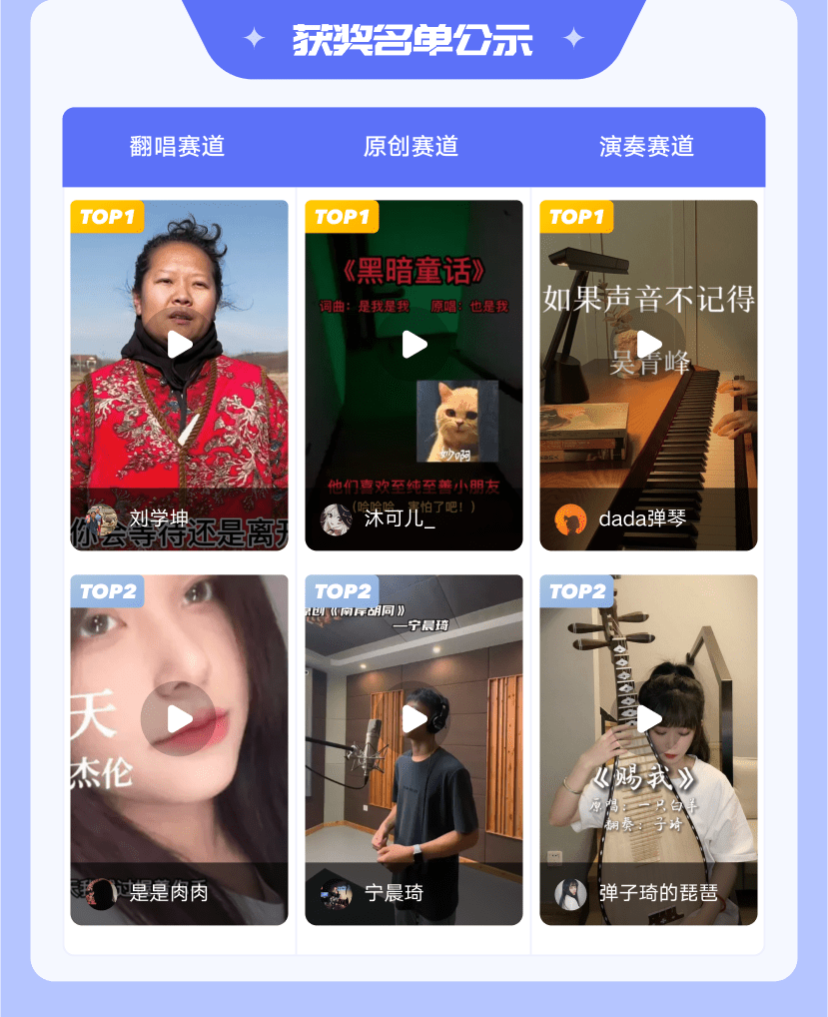Viewport: 828px width, 1017px height.
Task: Play 是是肉肉's TOP2 cover video
Action: [x=180, y=719]
